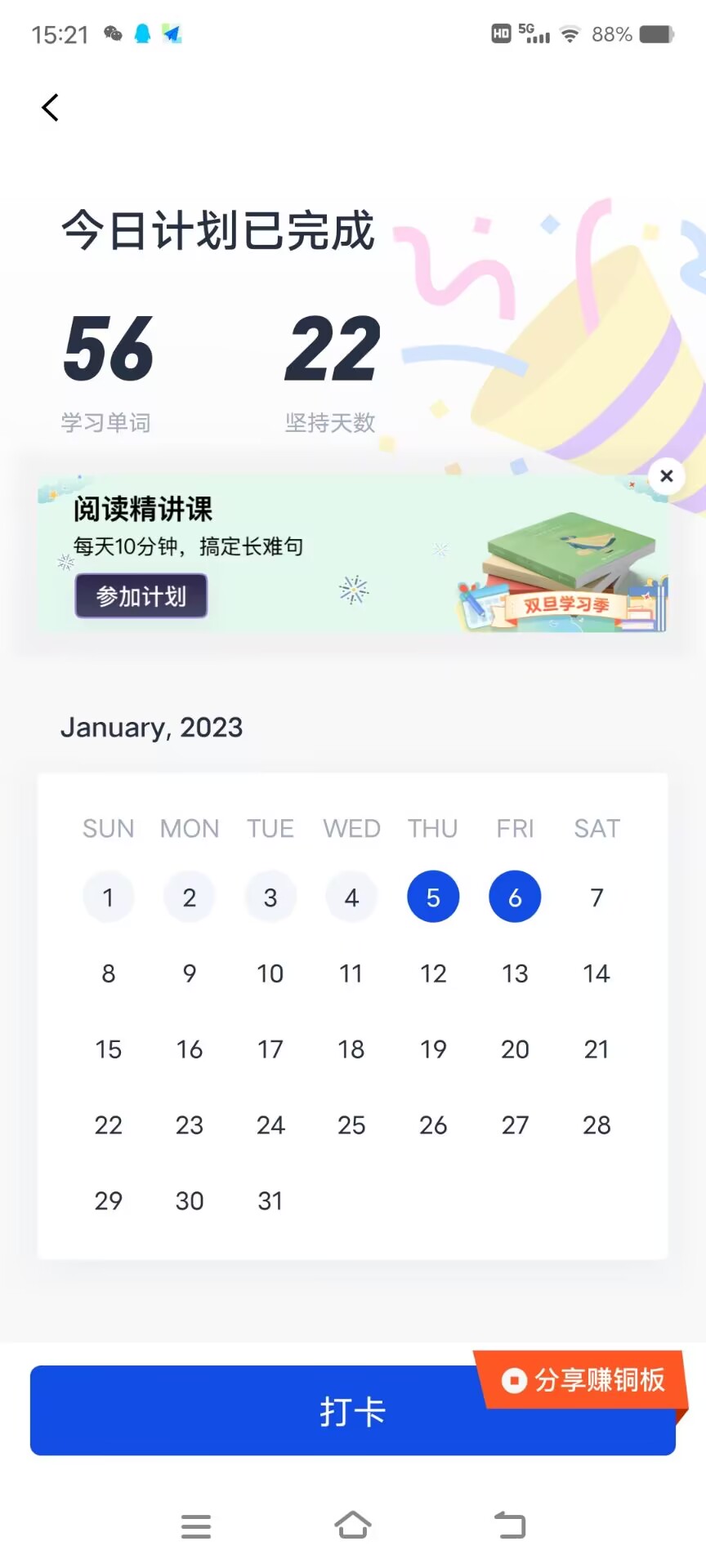Select the SUN column header
The width and height of the screenshot is (706, 1568).
coord(108,828)
